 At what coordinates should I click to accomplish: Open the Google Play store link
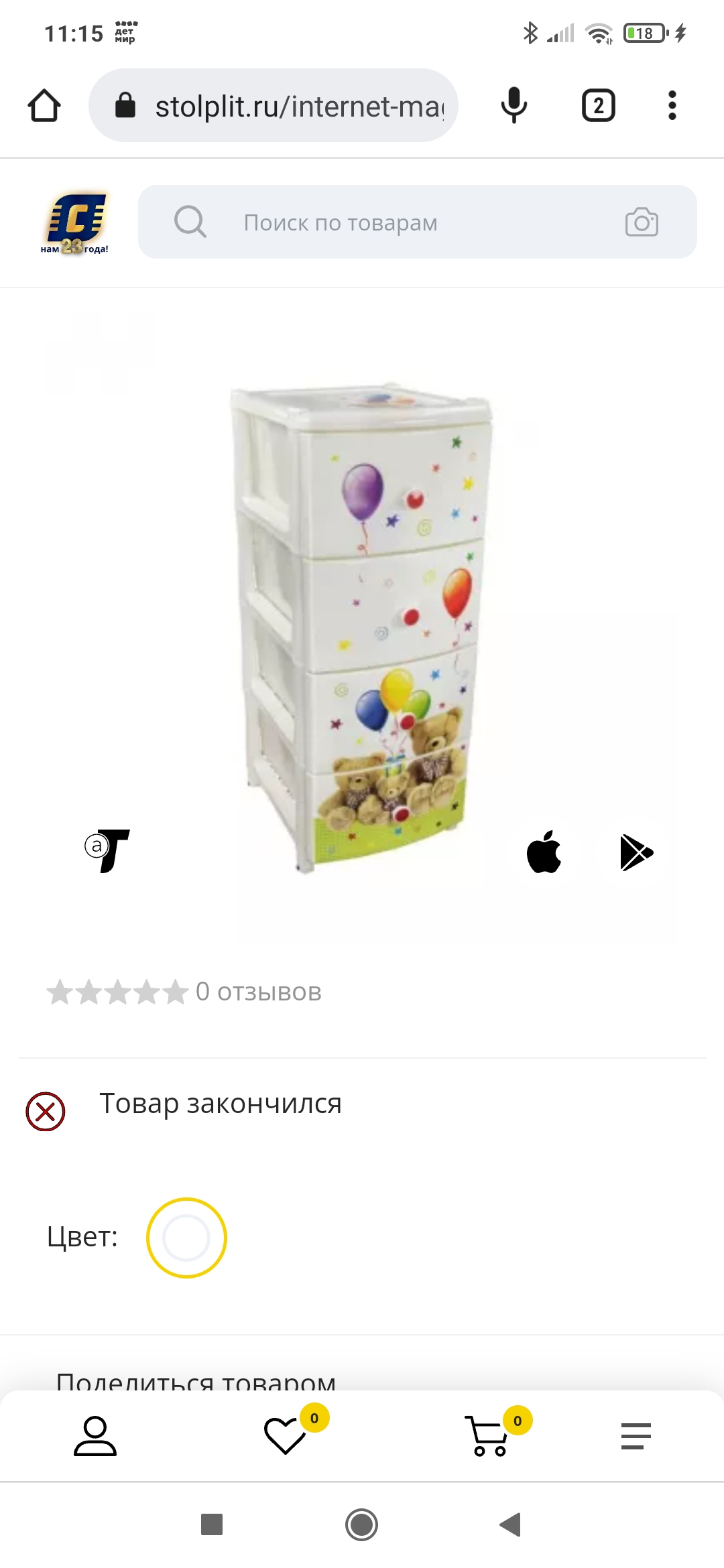click(636, 852)
